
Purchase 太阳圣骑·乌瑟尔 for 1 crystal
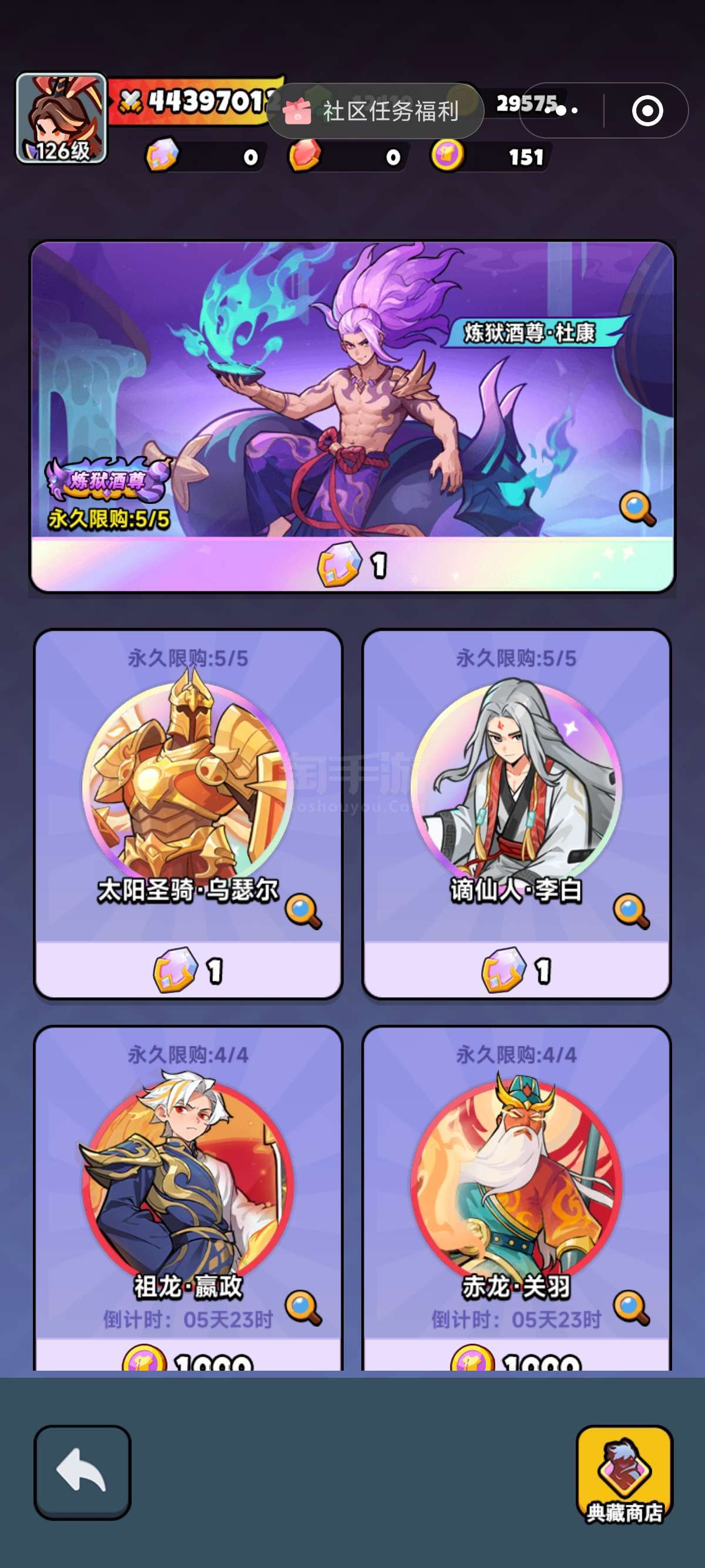pyautogui.click(x=188, y=970)
